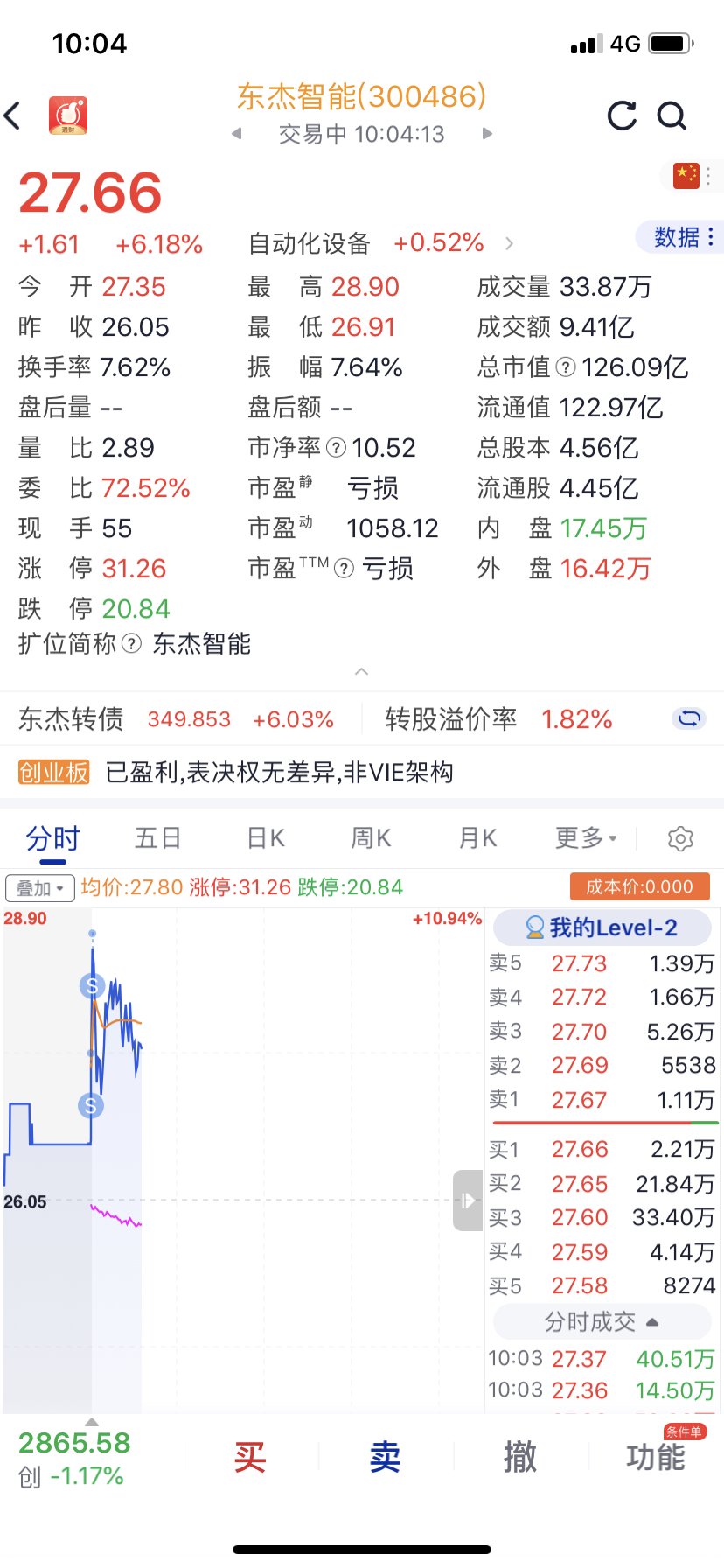The image size is (724, 1568).
Task: Select the 月K chart tab
Action: click(x=477, y=838)
